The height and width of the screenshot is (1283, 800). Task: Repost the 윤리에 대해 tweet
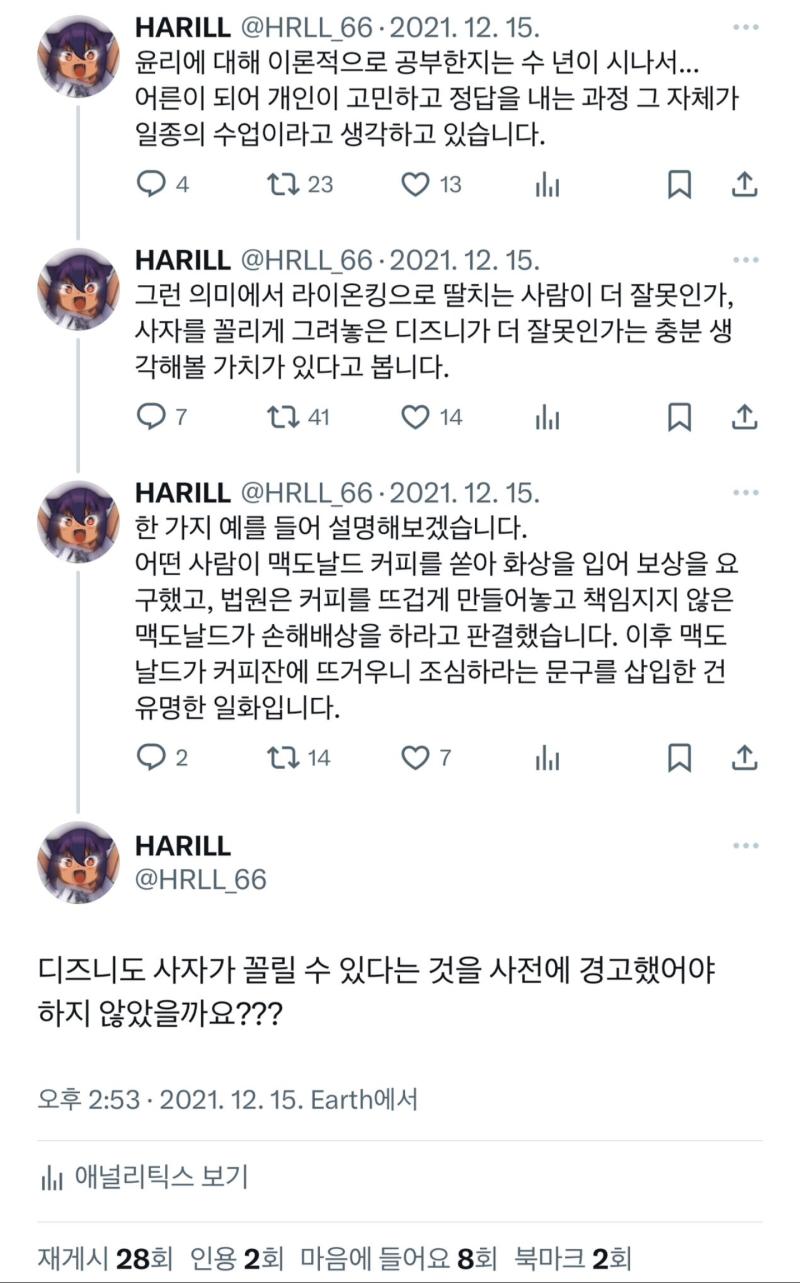pyautogui.click(x=283, y=184)
